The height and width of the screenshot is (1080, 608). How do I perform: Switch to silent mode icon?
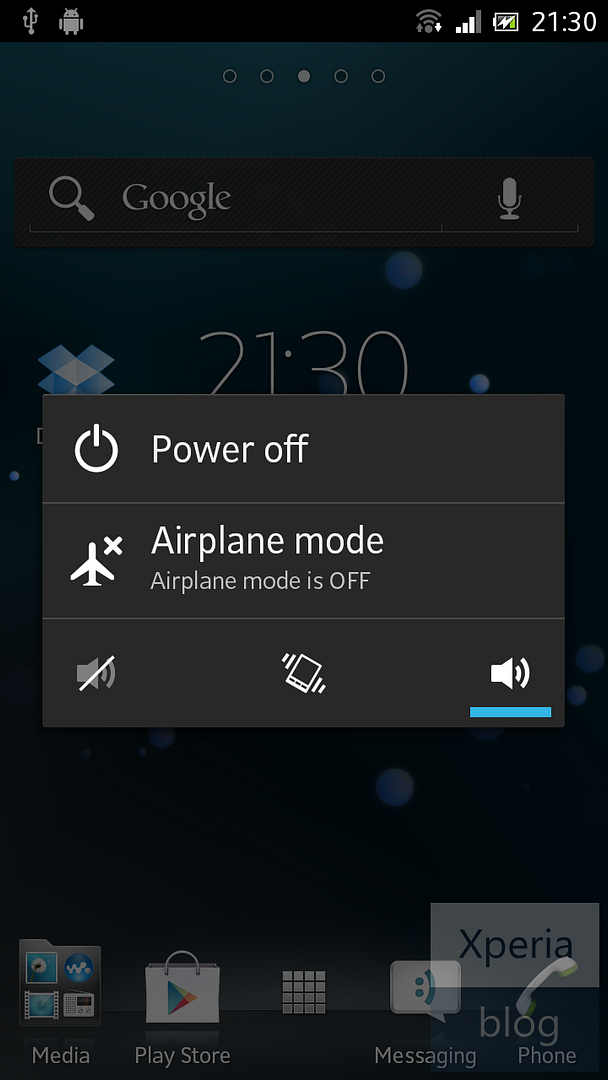(x=96, y=673)
